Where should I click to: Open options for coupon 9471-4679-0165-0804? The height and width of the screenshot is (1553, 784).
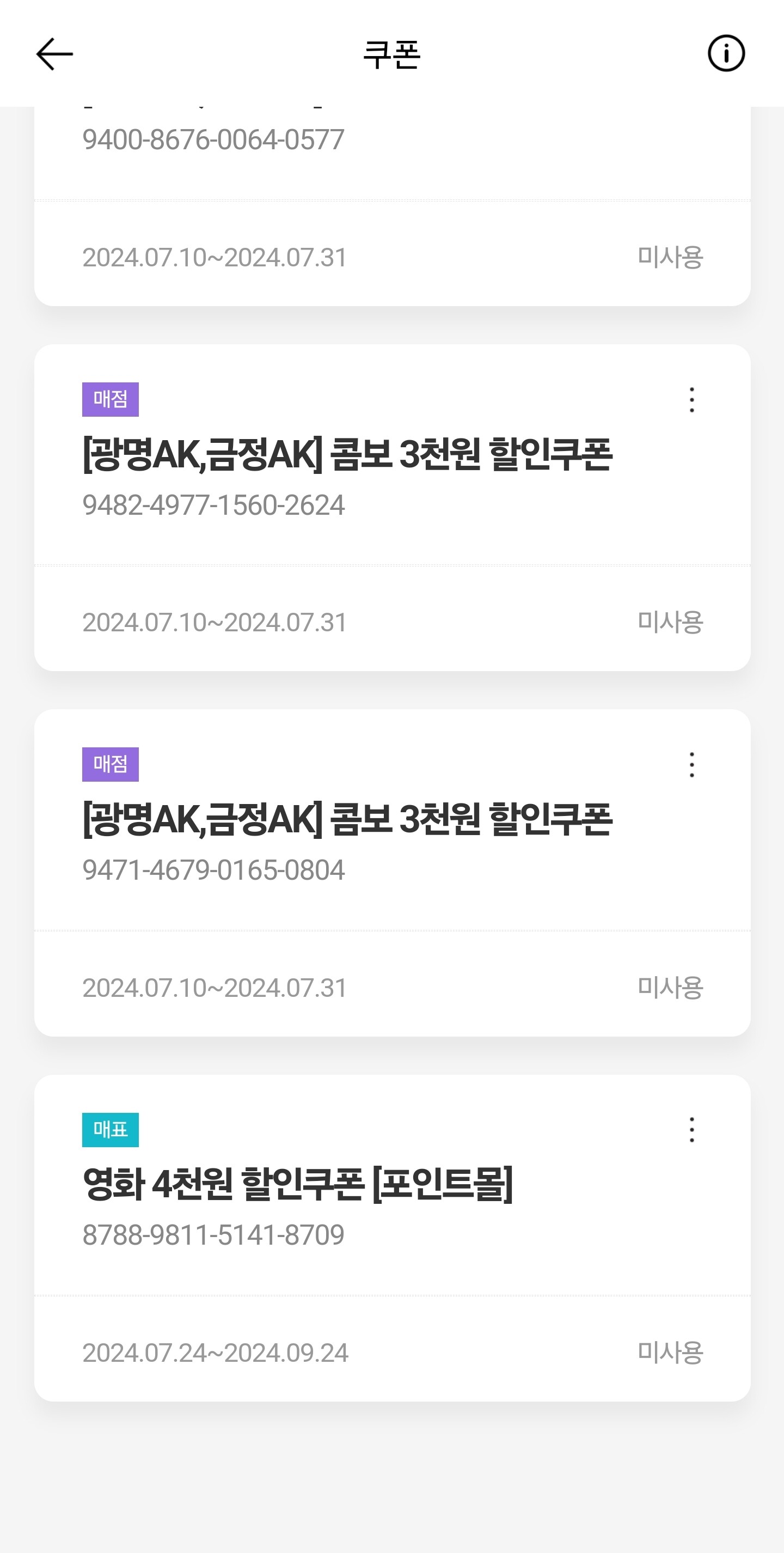tap(691, 764)
